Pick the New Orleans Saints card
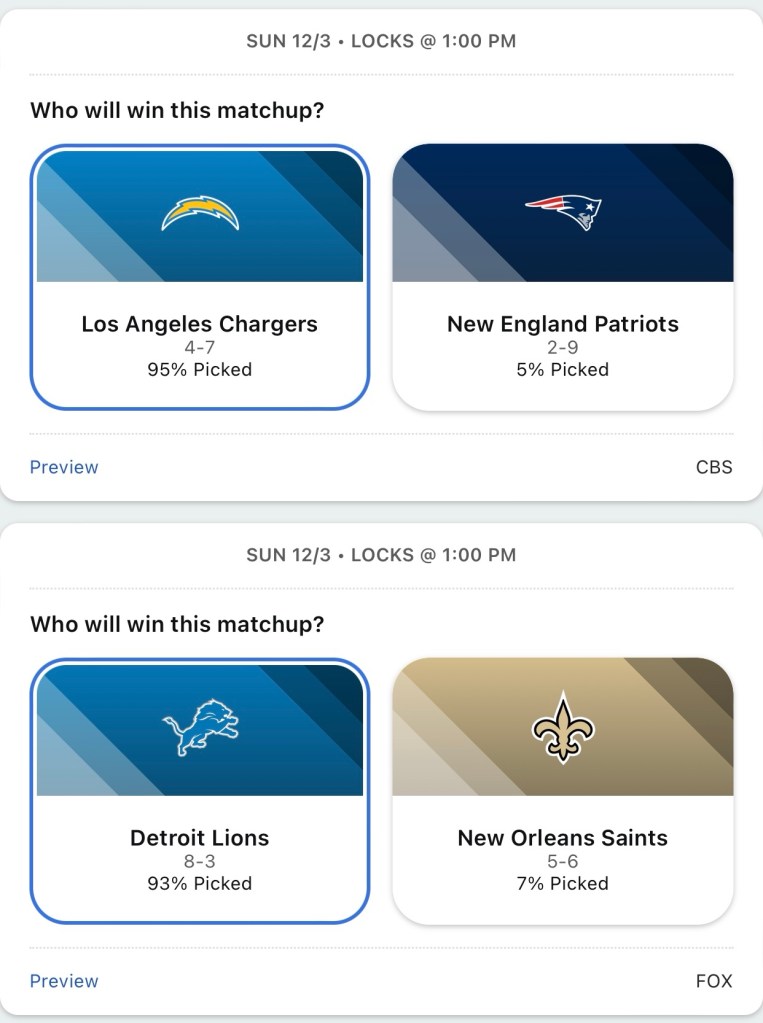This screenshot has width=763, height=1023. [563, 791]
